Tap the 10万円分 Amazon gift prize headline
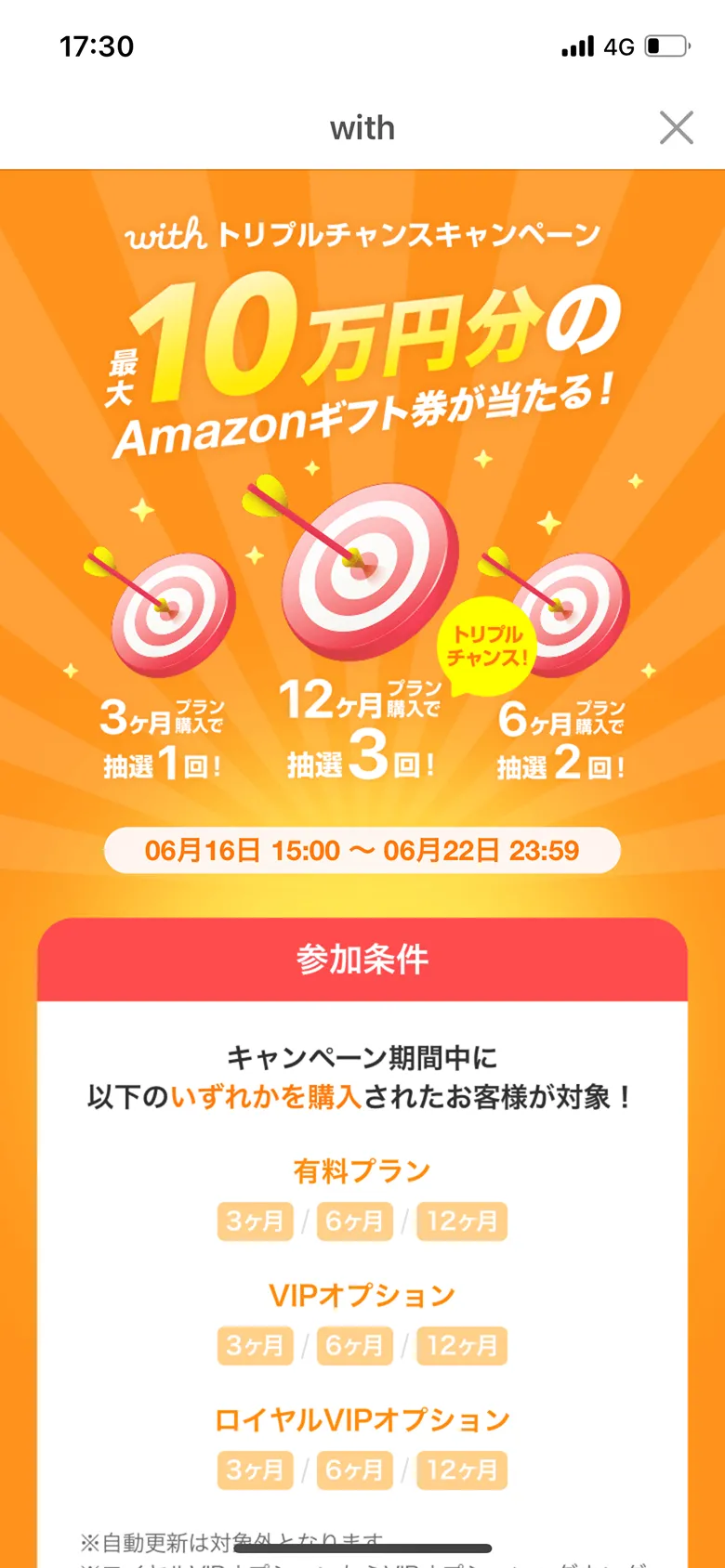725x1568 pixels. point(362,362)
